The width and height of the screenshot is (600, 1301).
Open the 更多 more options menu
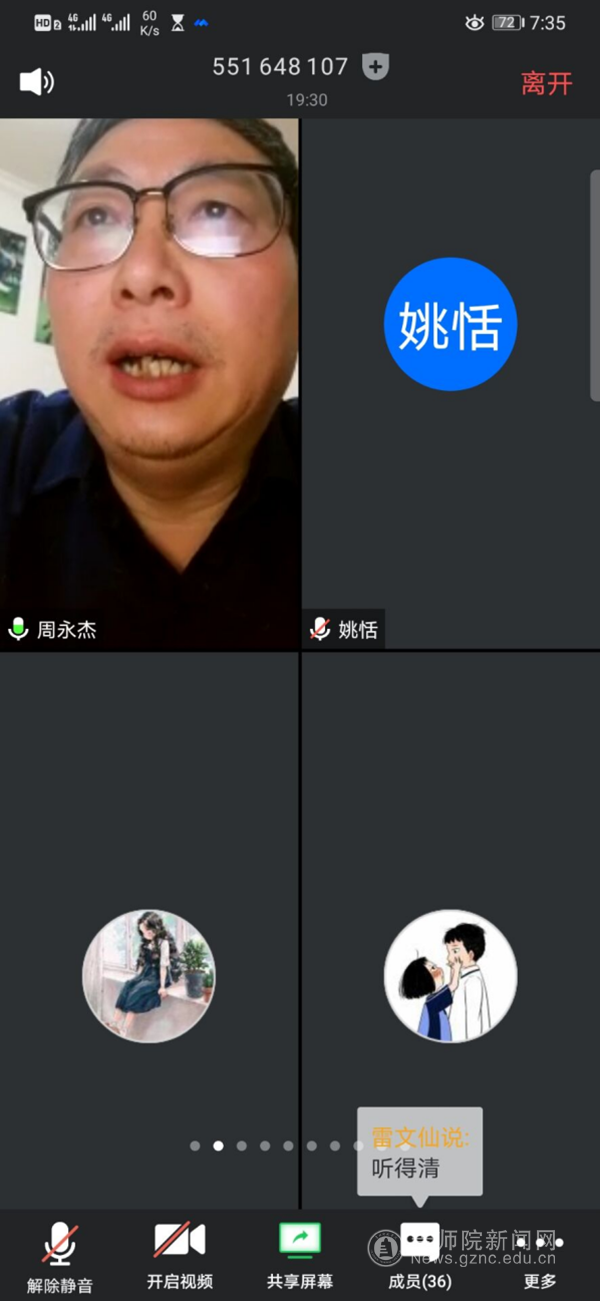click(540, 1255)
